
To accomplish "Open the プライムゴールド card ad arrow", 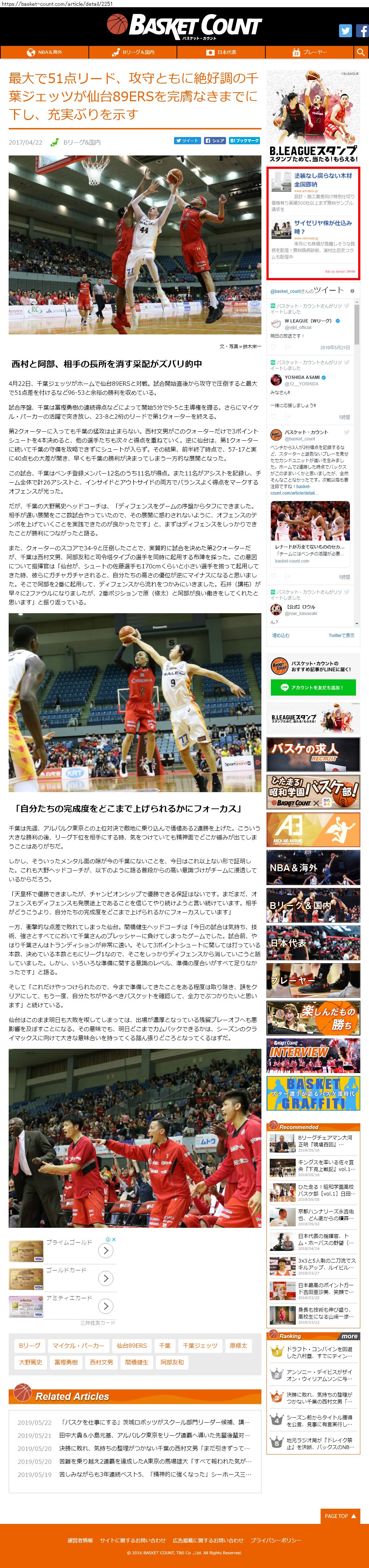I will 106,1251.
